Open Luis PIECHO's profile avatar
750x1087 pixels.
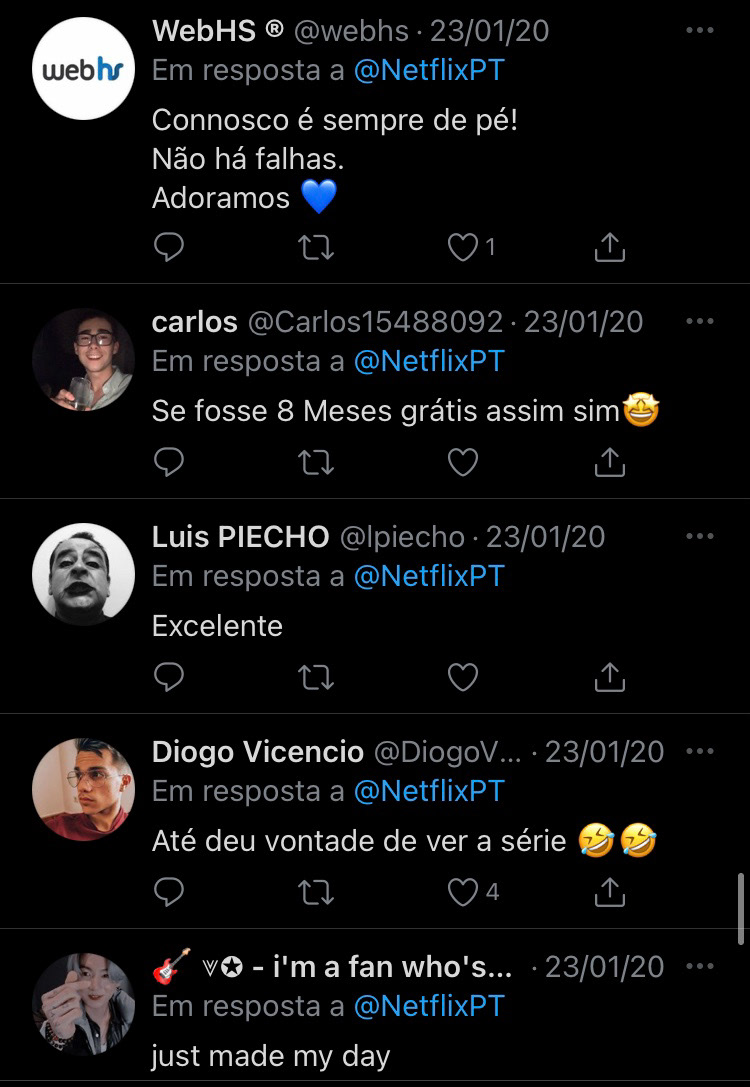[84, 574]
